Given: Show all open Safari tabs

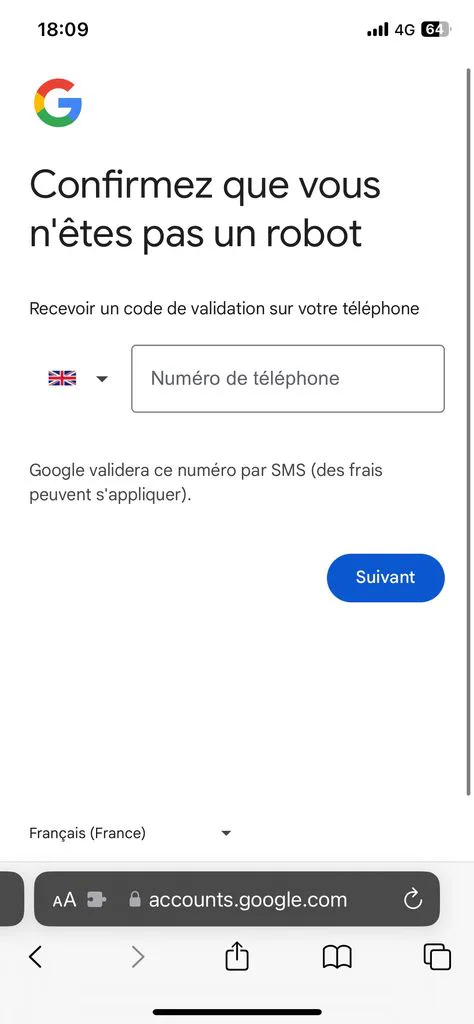Looking at the screenshot, I should pos(437,957).
